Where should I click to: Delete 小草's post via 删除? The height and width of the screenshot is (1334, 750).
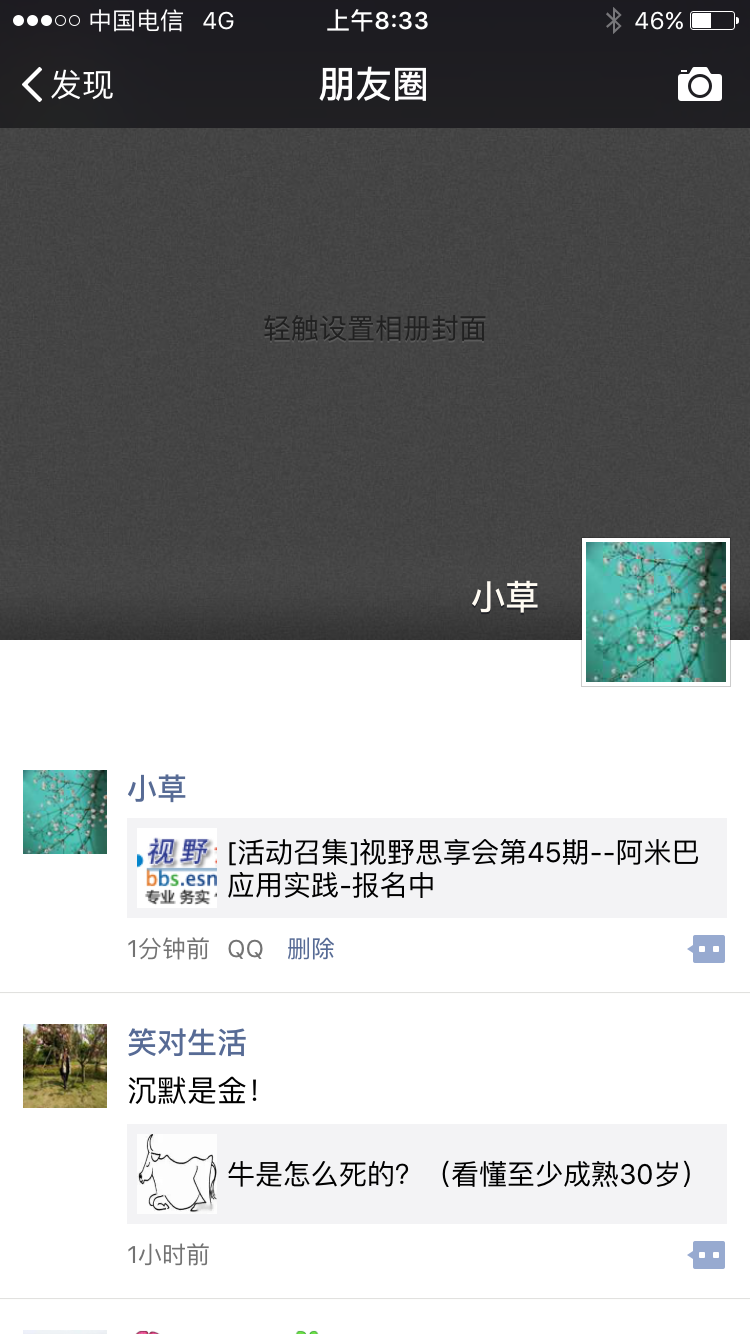click(x=310, y=949)
